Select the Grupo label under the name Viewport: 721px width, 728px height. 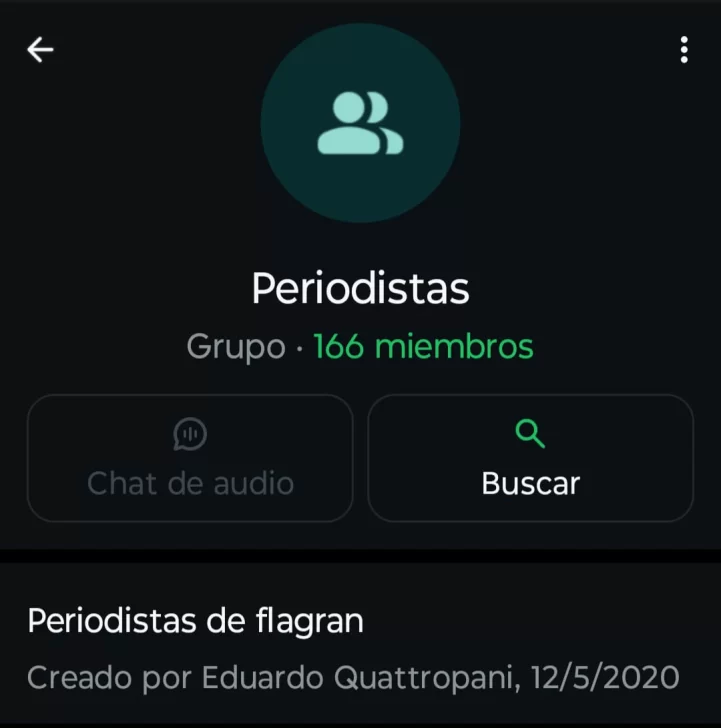tap(234, 346)
